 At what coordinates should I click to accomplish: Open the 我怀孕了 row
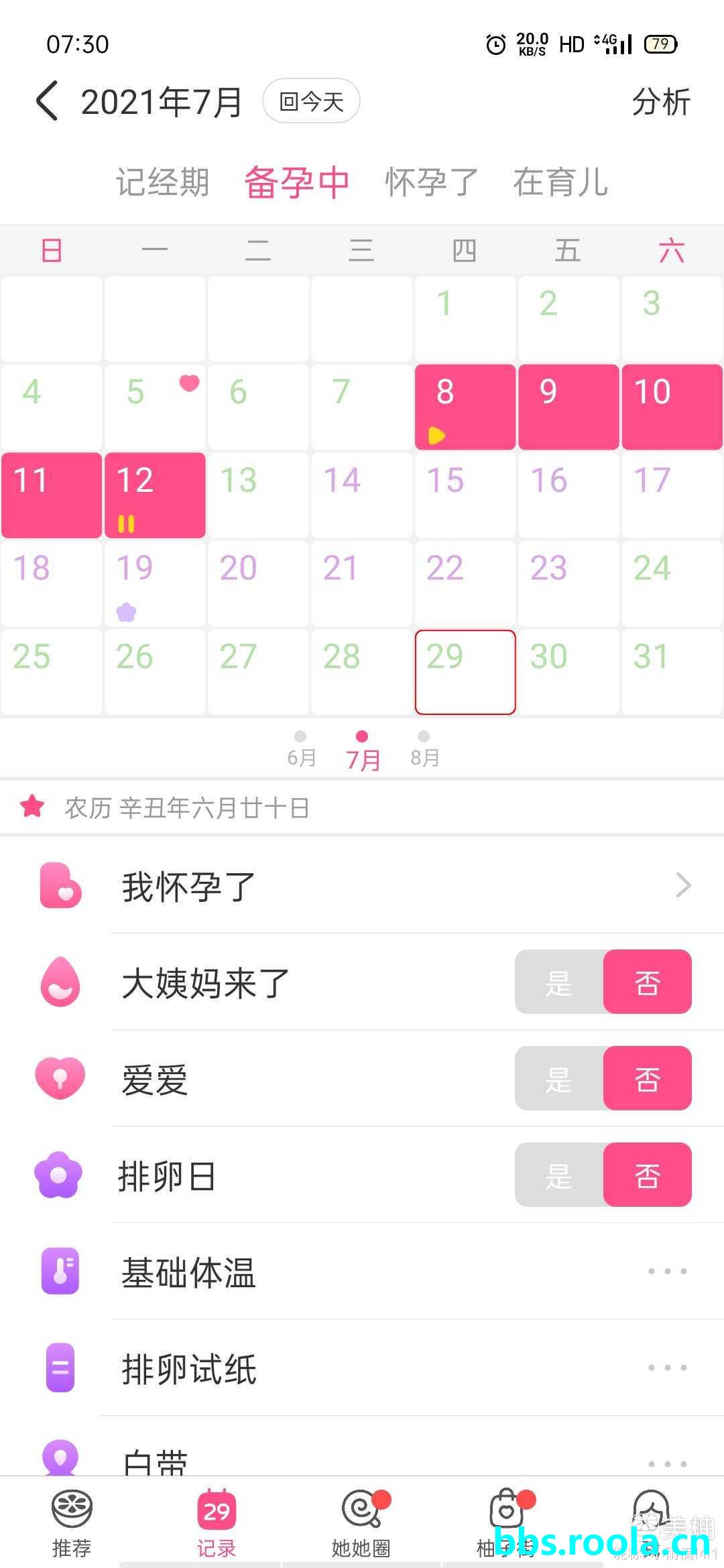coord(402,886)
